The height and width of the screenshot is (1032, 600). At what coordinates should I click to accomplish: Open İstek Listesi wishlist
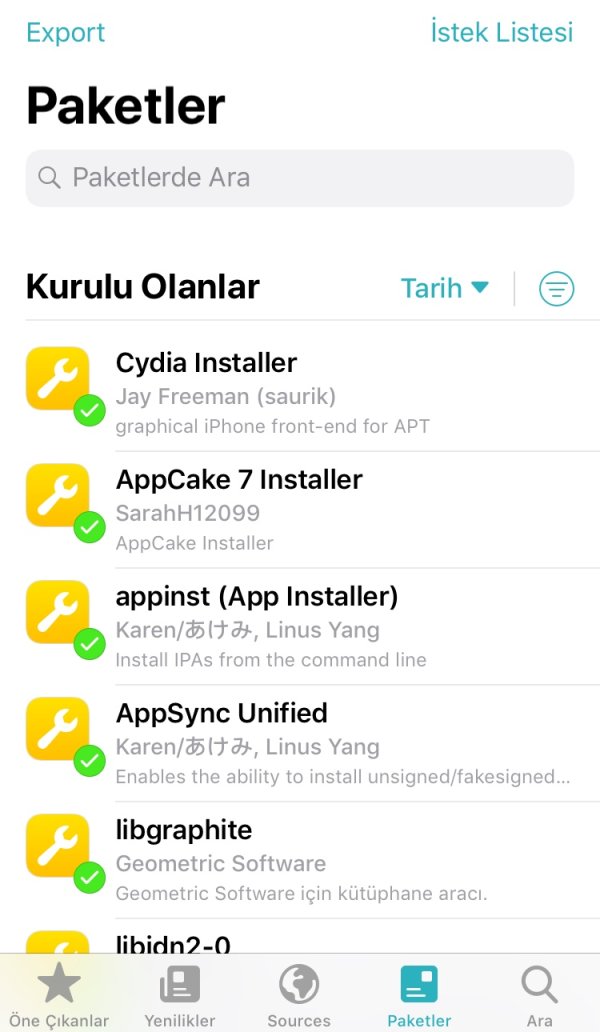[x=501, y=32]
